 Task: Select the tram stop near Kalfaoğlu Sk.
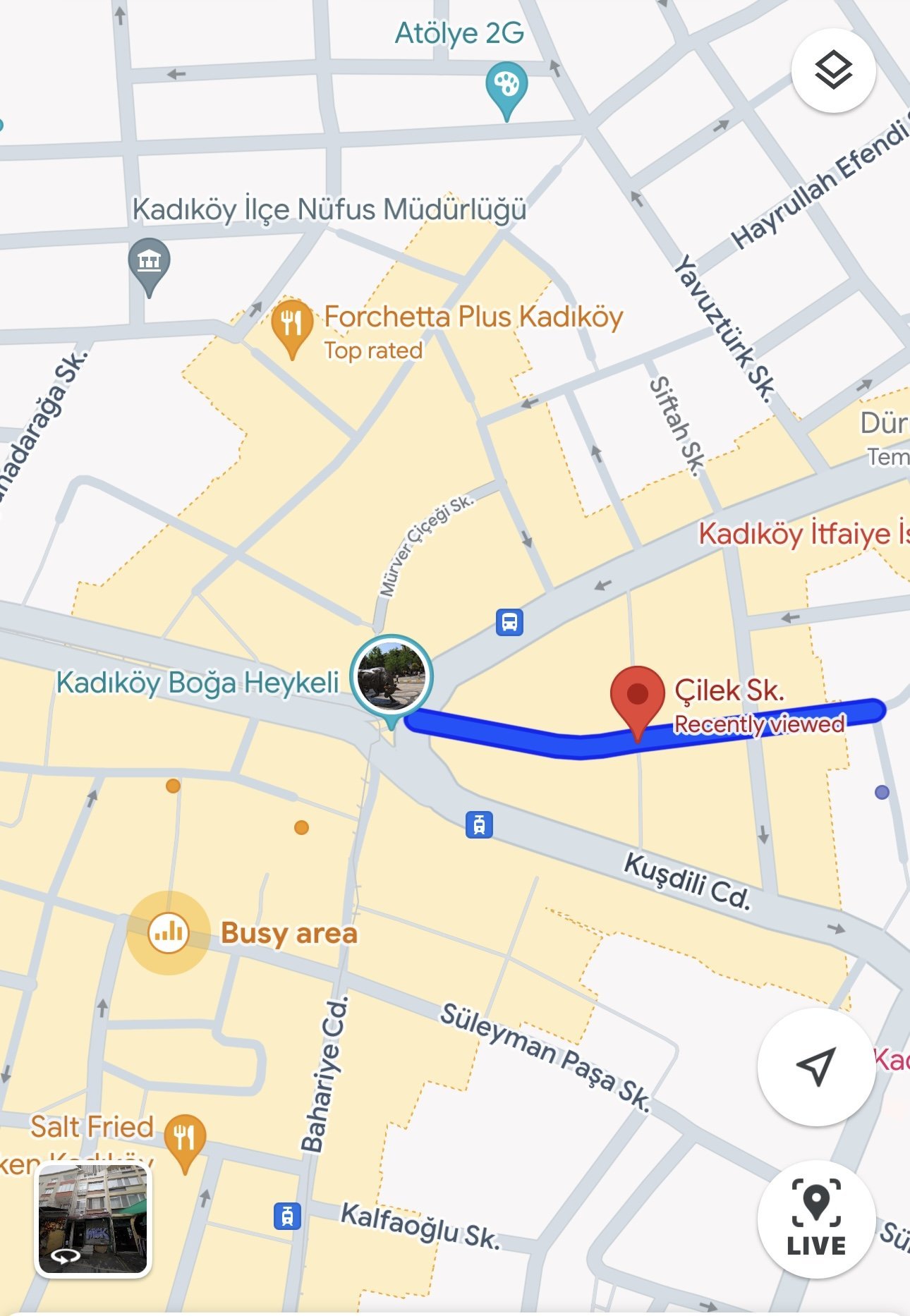coord(287,1216)
